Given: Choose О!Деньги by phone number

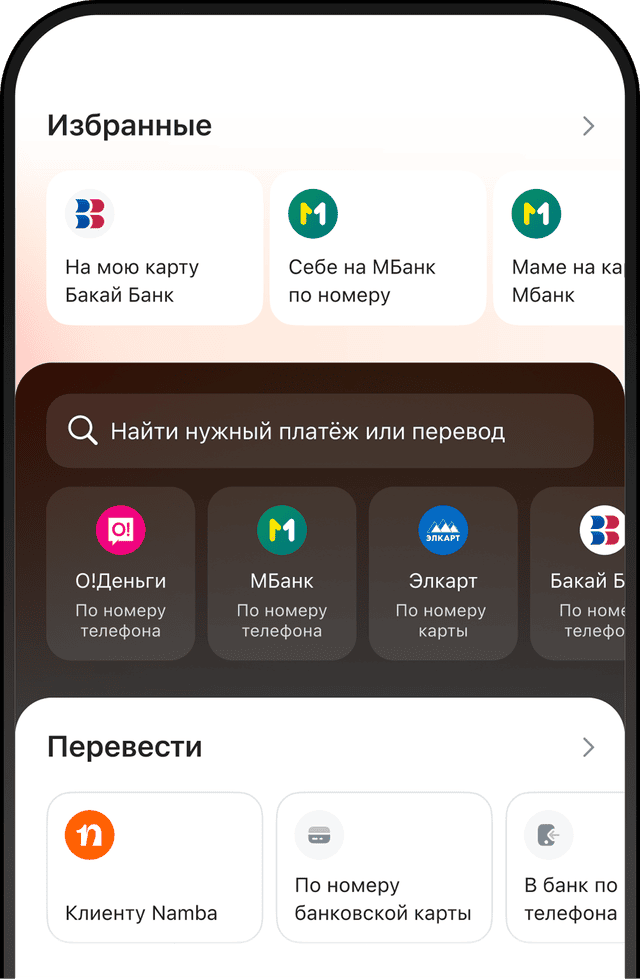Looking at the screenshot, I should point(121,573).
